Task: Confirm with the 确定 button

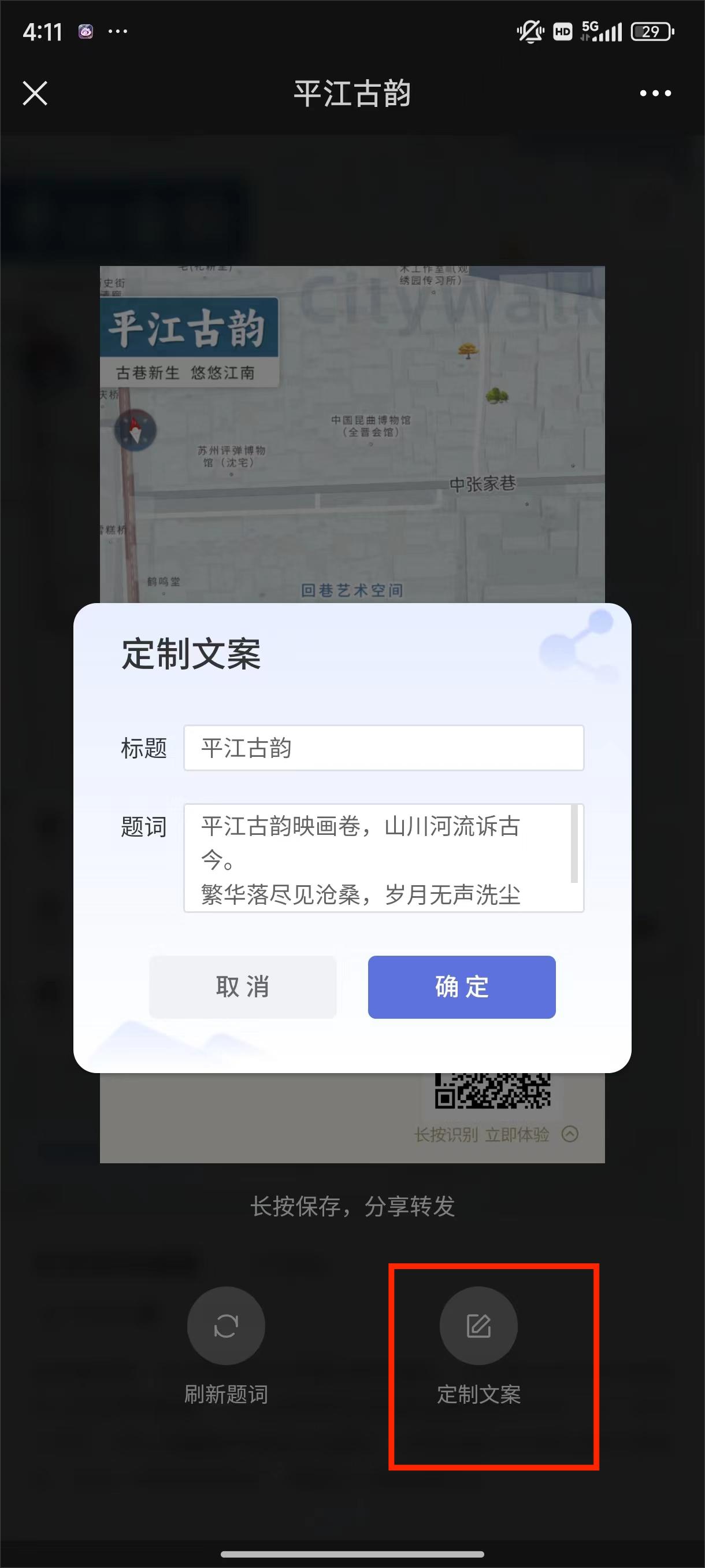Action: (x=462, y=987)
